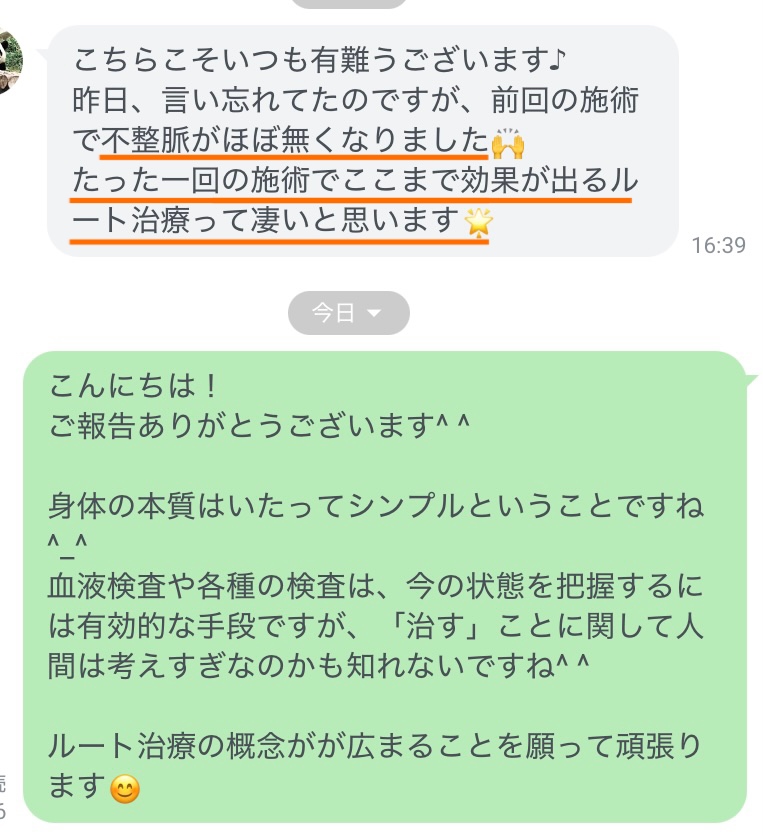763x836 pixels.
Task: Open the sender's profile avatar
Action: pos(10,61)
